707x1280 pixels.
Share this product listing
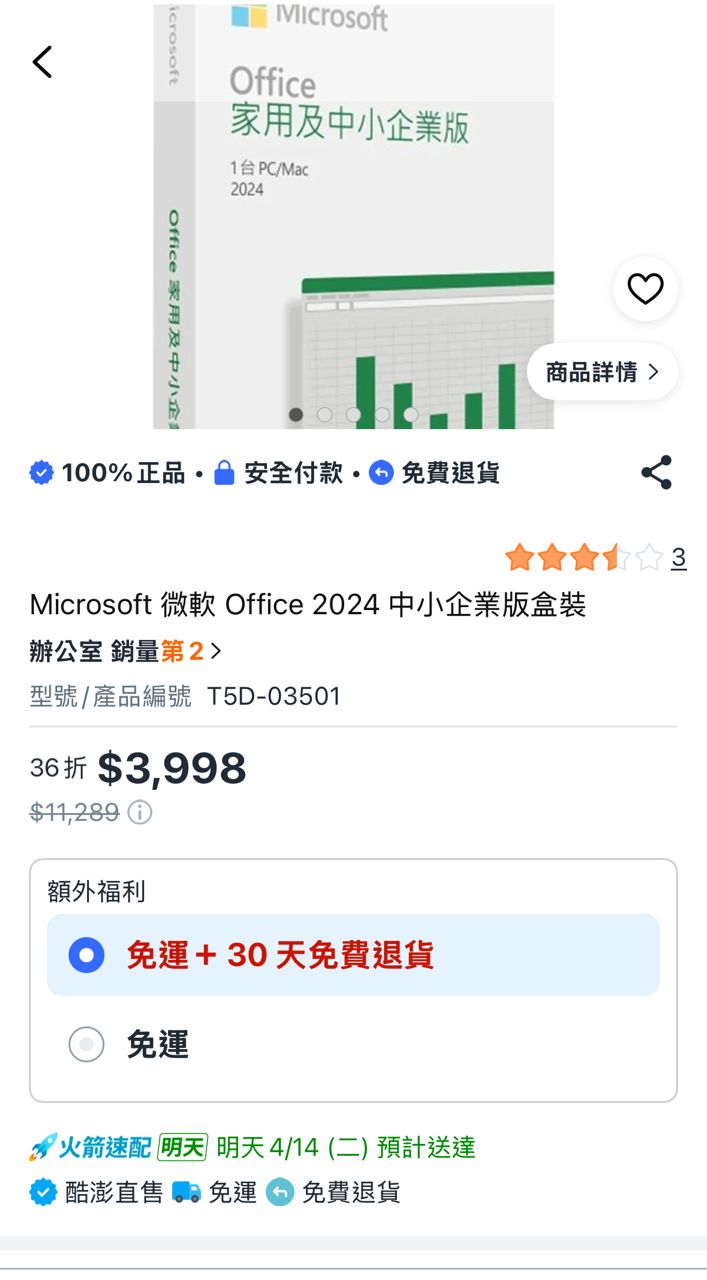656,473
